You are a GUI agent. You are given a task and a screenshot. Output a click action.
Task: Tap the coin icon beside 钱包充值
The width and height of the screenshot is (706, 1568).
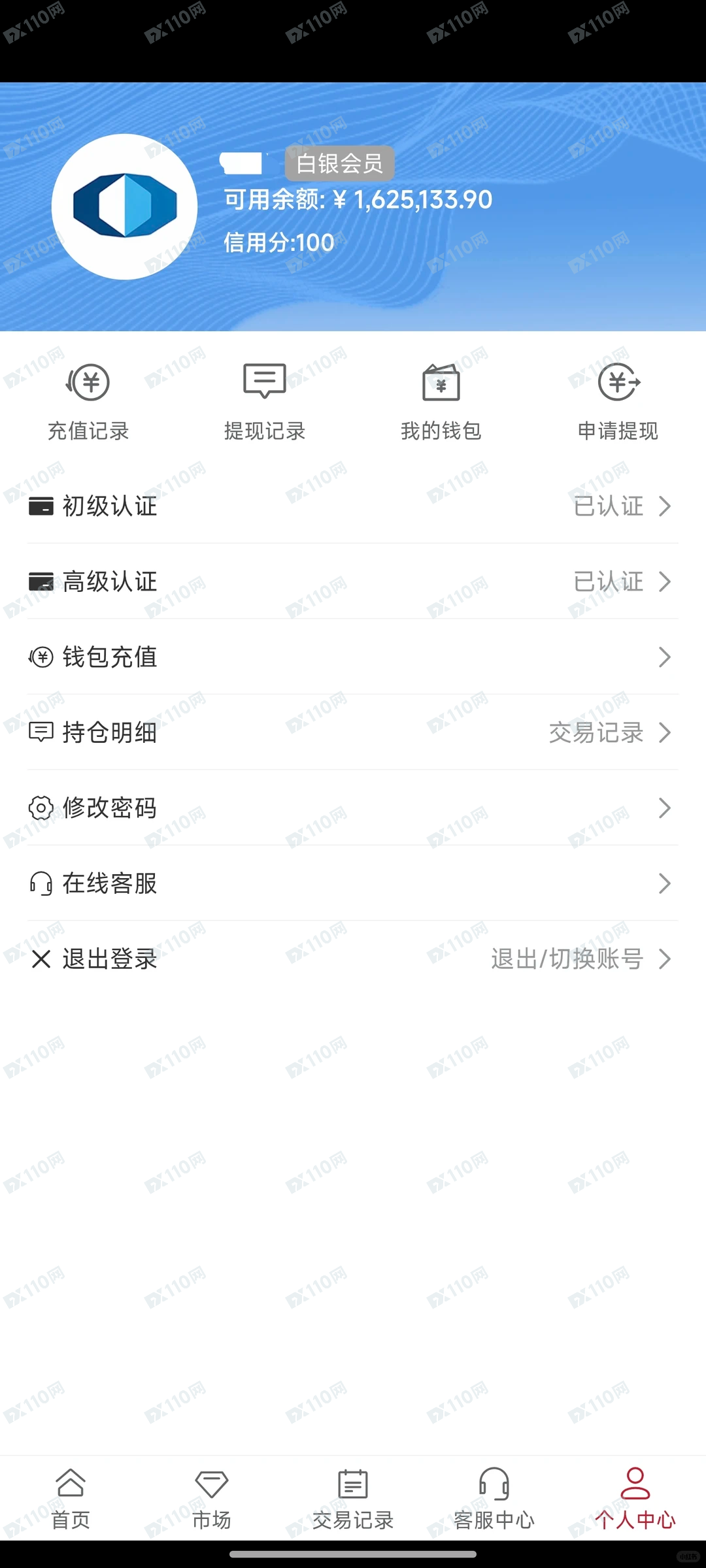tap(41, 657)
